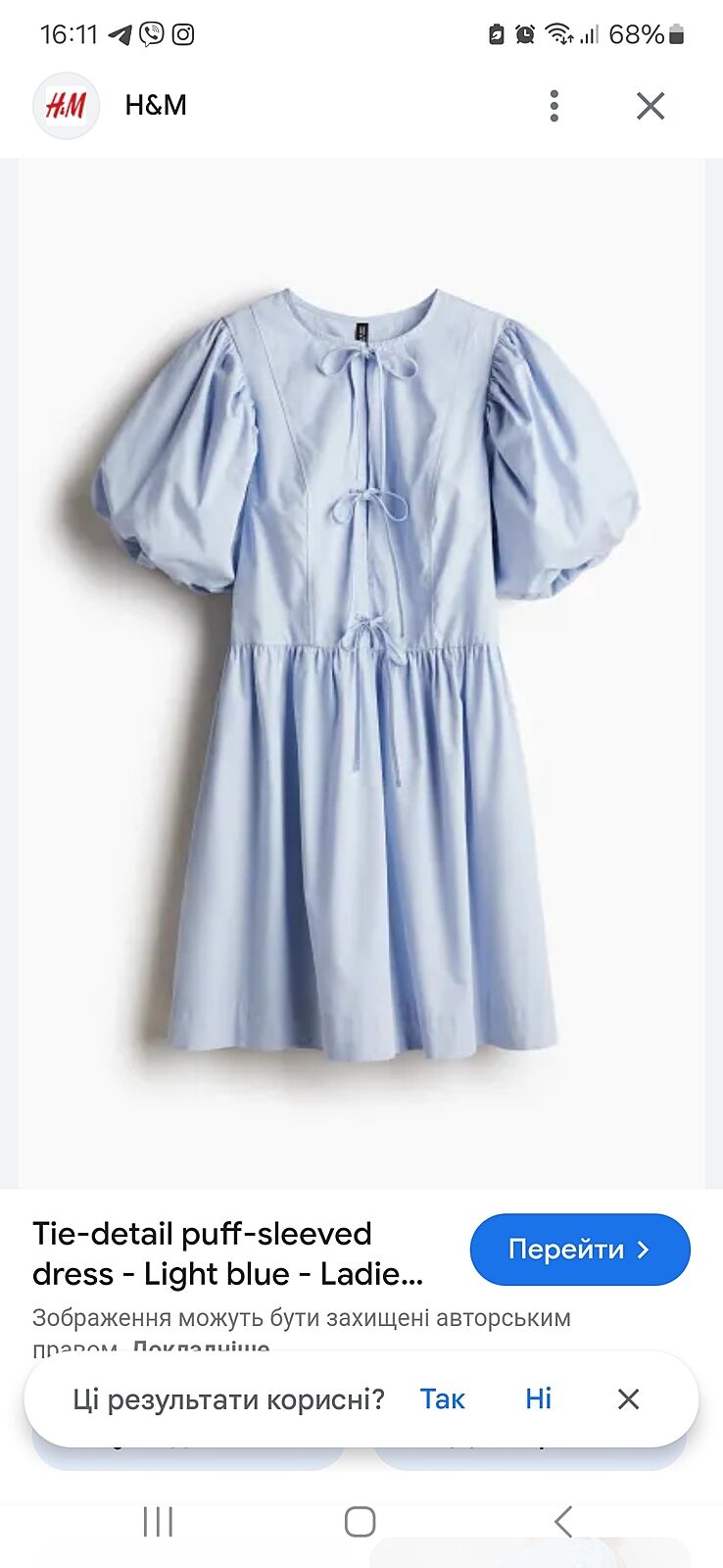Open the Tie-detail puff-sleeved dress title link
The image size is (723, 1568).
[x=230, y=1253]
